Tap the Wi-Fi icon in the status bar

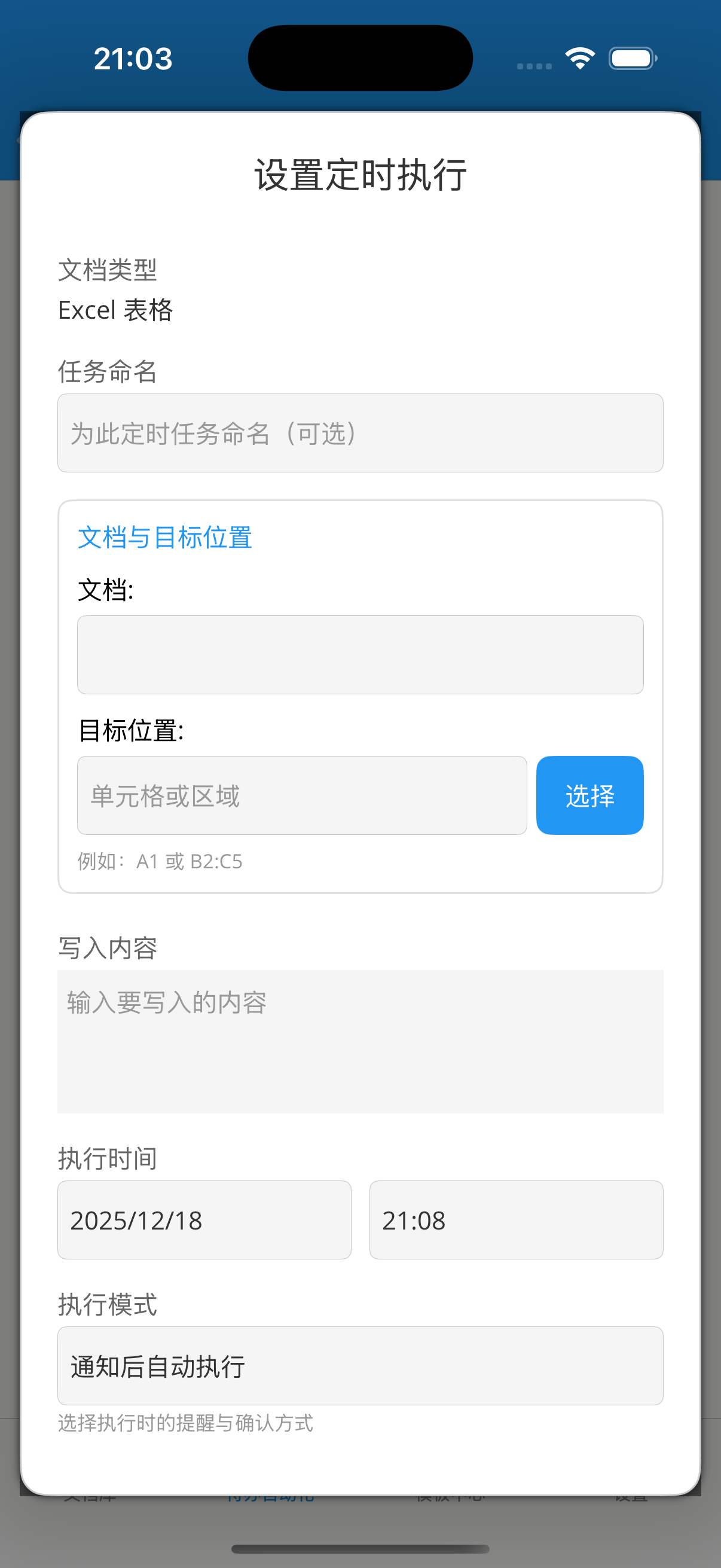579,57
